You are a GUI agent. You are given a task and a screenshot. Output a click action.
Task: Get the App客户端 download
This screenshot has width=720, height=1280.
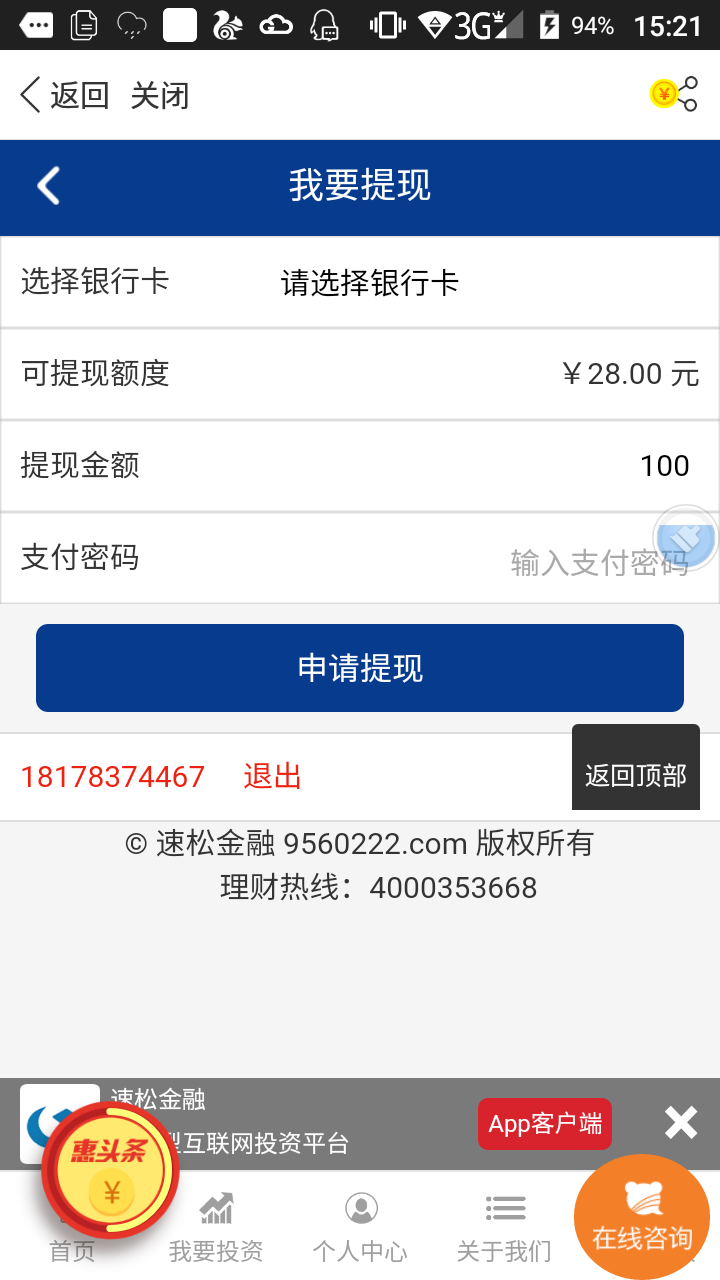click(545, 1124)
